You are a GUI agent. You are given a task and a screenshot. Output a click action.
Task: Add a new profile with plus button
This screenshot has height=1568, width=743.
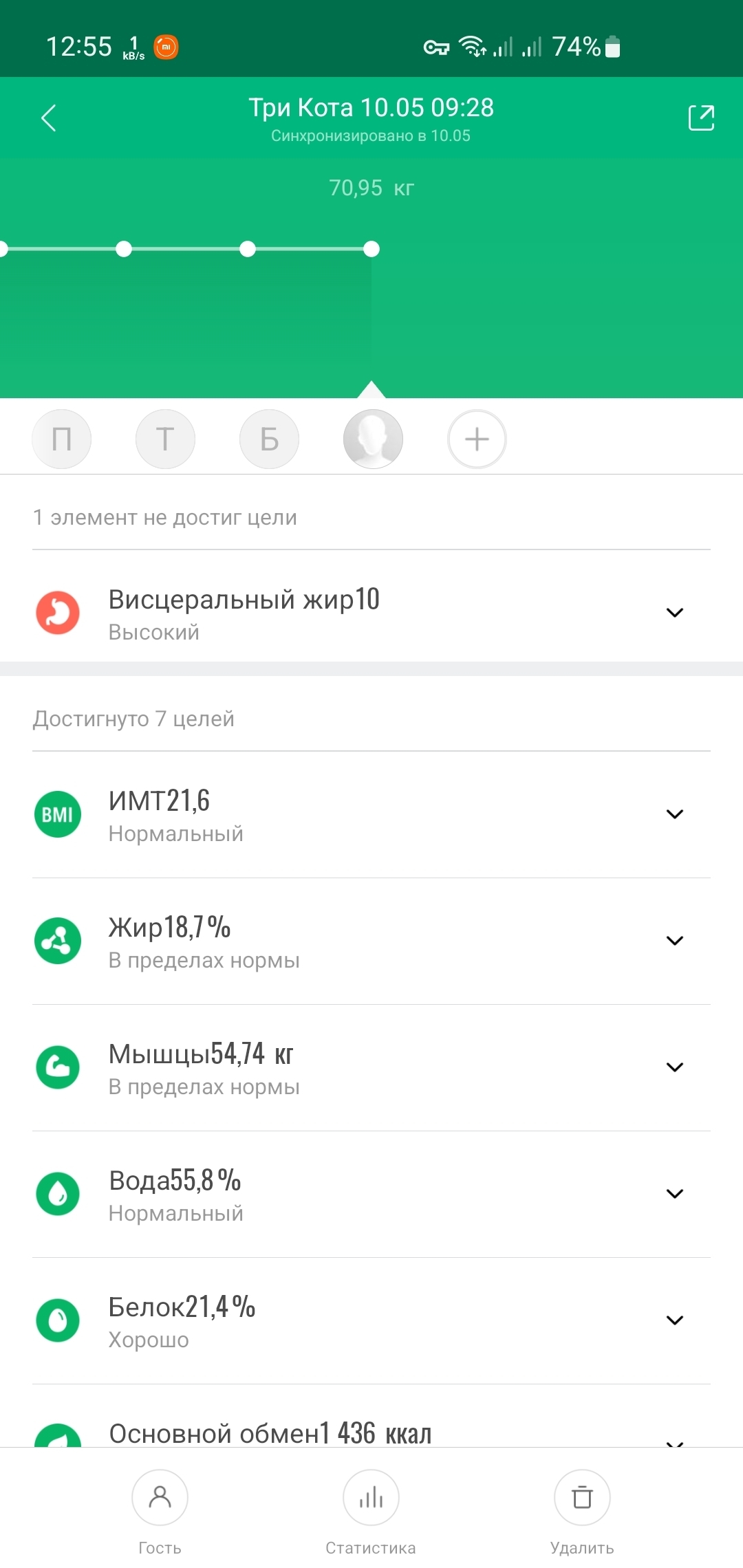pos(477,439)
